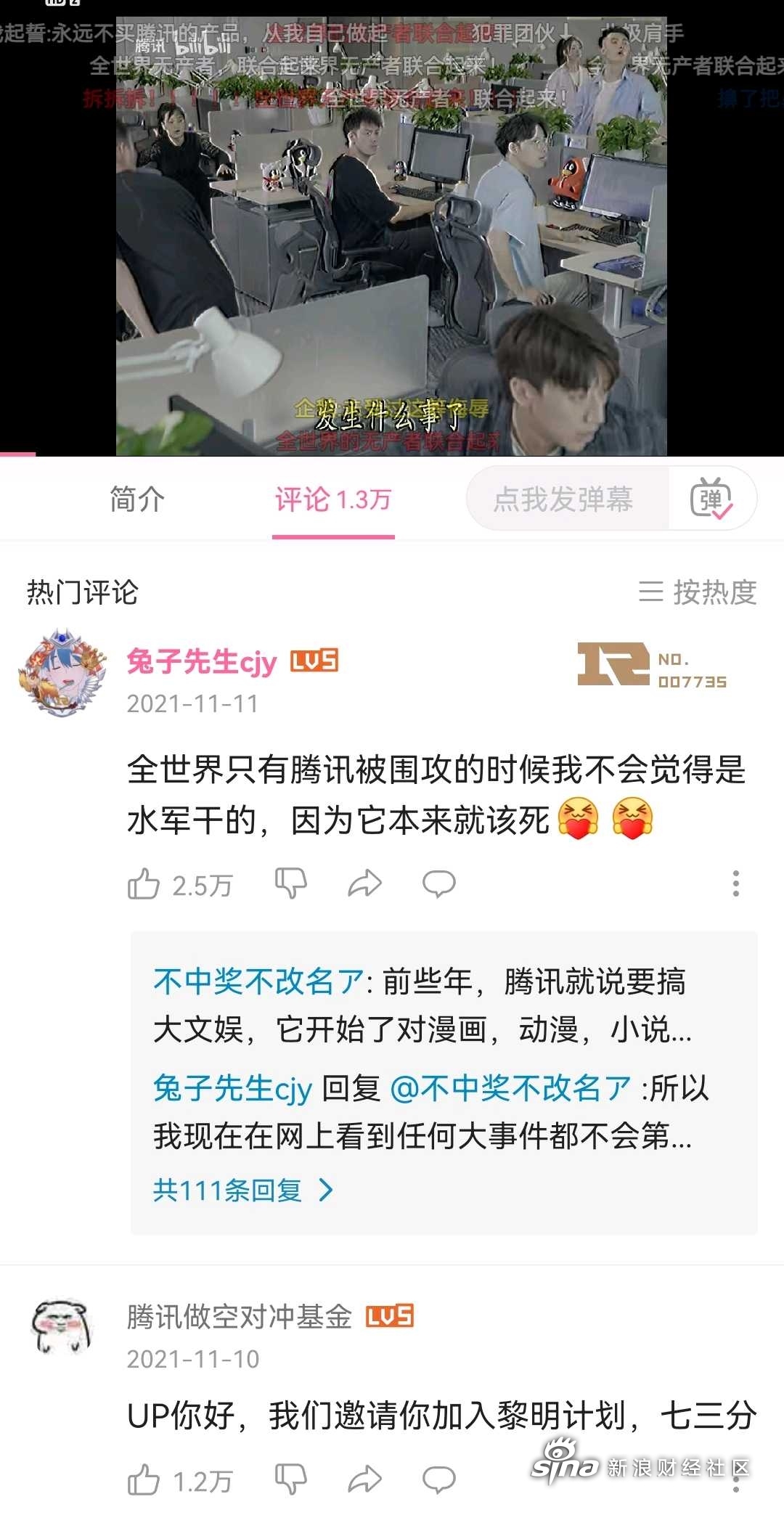Open more options on 兔子先生cjy's comment
Viewport: 784px width, 1515px height.
pyautogui.click(x=735, y=883)
